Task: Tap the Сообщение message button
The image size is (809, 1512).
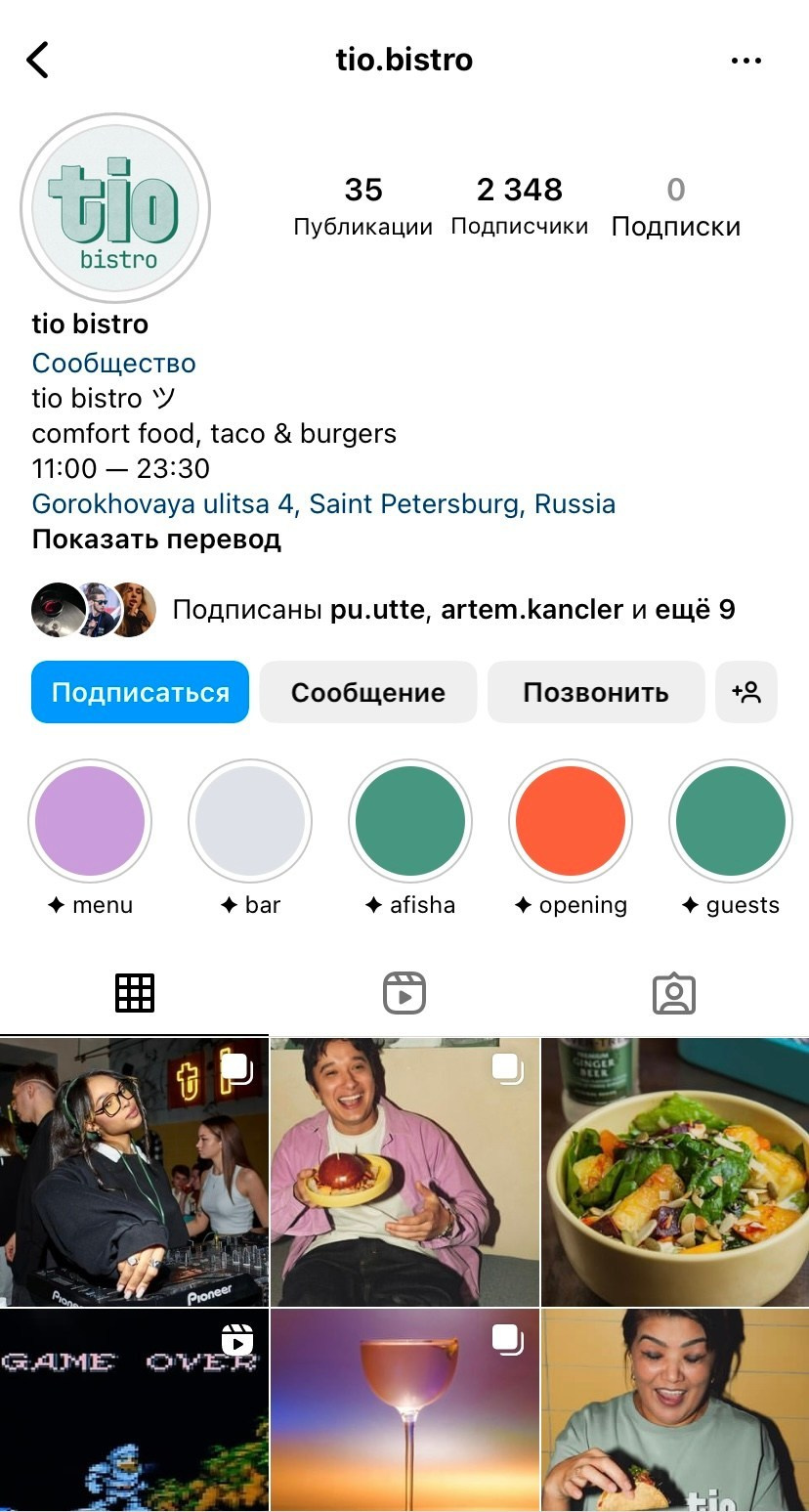Action: coord(367,692)
